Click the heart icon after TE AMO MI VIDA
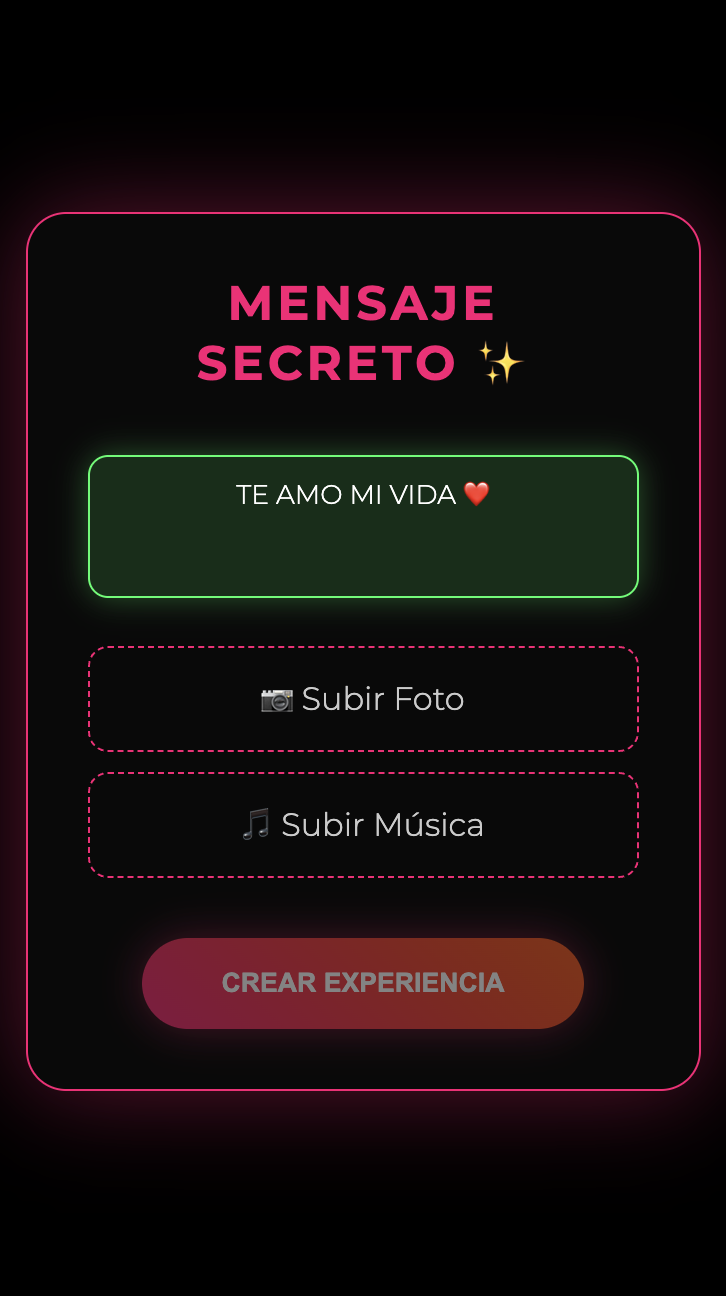The image size is (726, 1296). (477, 493)
